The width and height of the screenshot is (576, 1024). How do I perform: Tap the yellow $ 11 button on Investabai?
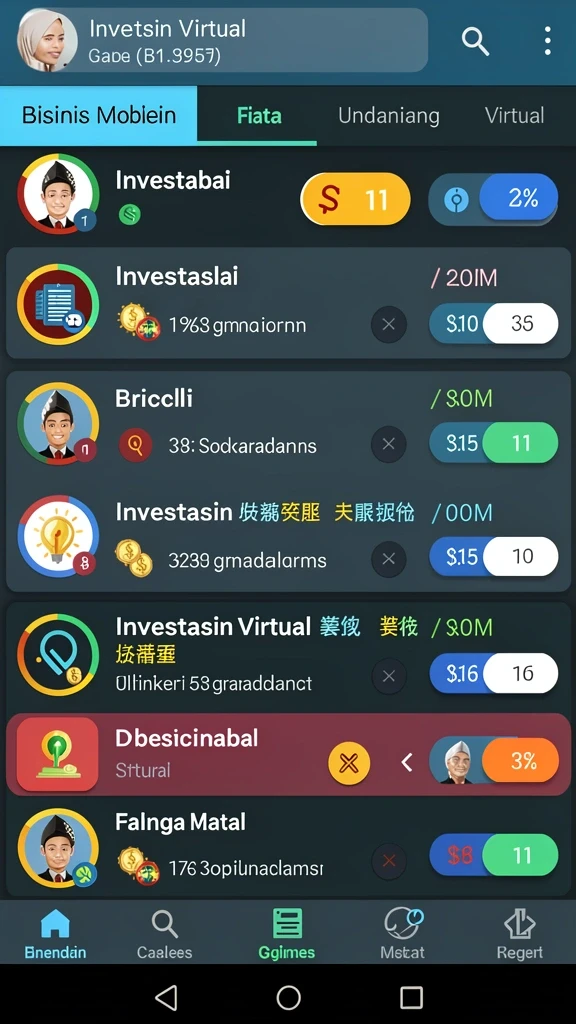tap(355, 199)
